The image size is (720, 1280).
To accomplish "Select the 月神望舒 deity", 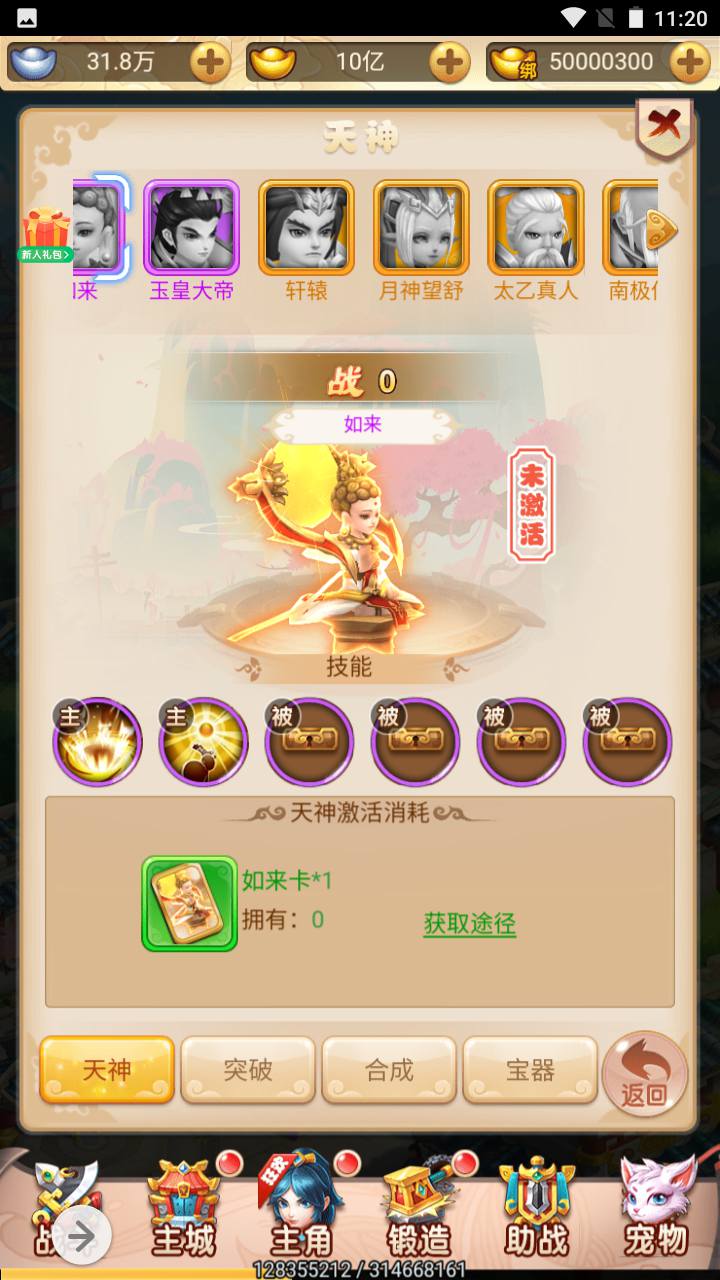I will pyautogui.click(x=421, y=228).
